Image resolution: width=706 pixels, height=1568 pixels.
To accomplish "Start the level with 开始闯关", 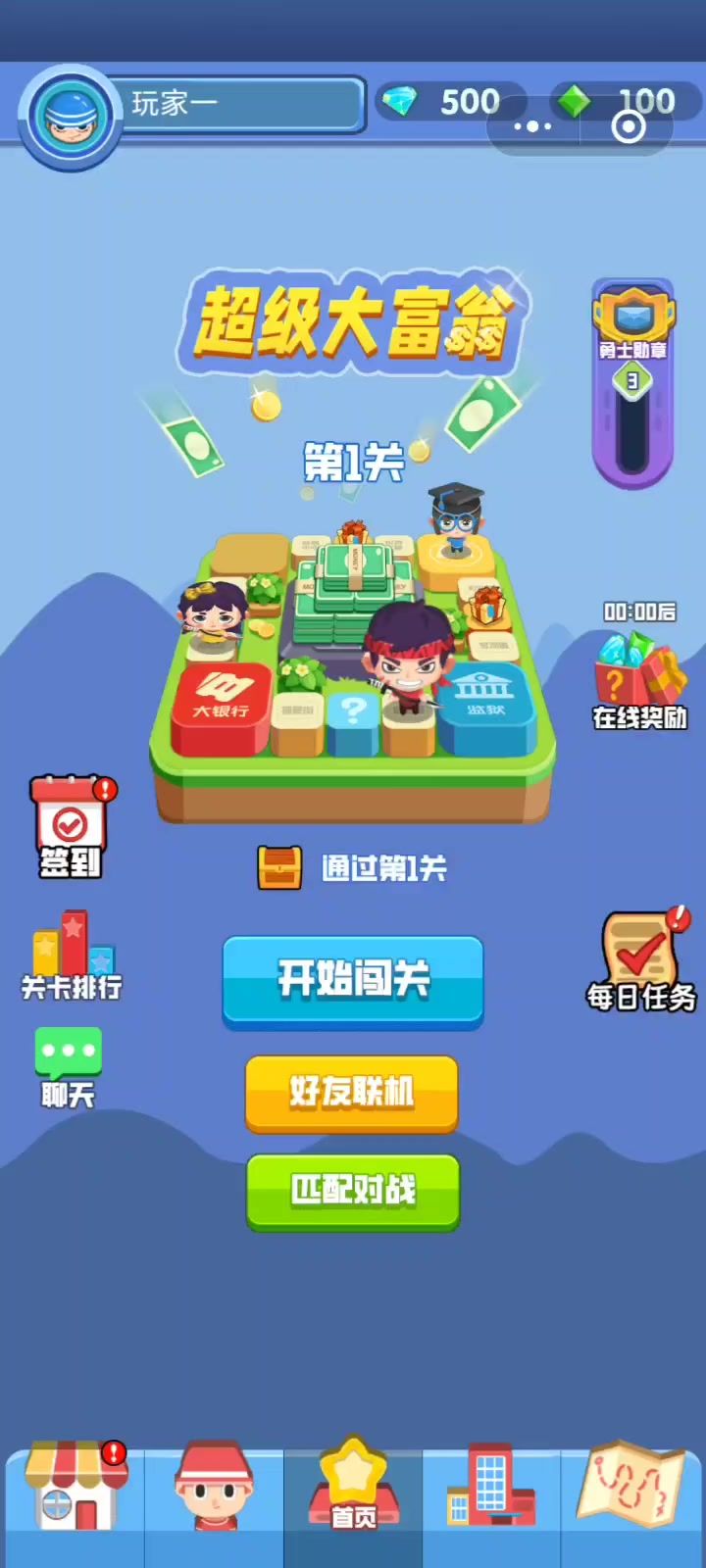I will click(x=353, y=980).
